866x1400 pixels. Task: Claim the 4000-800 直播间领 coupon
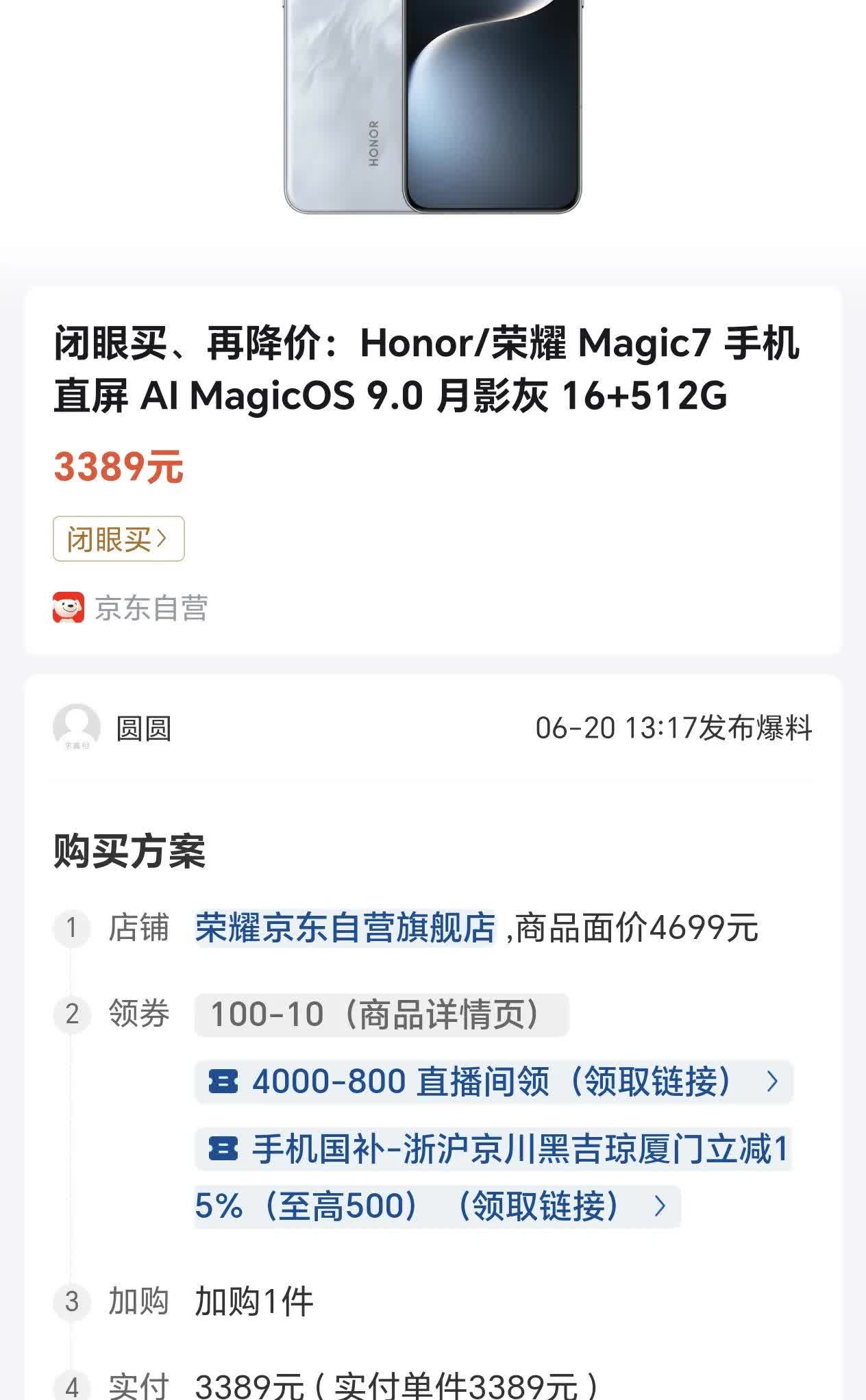pyautogui.click(x=493, y=1082)
